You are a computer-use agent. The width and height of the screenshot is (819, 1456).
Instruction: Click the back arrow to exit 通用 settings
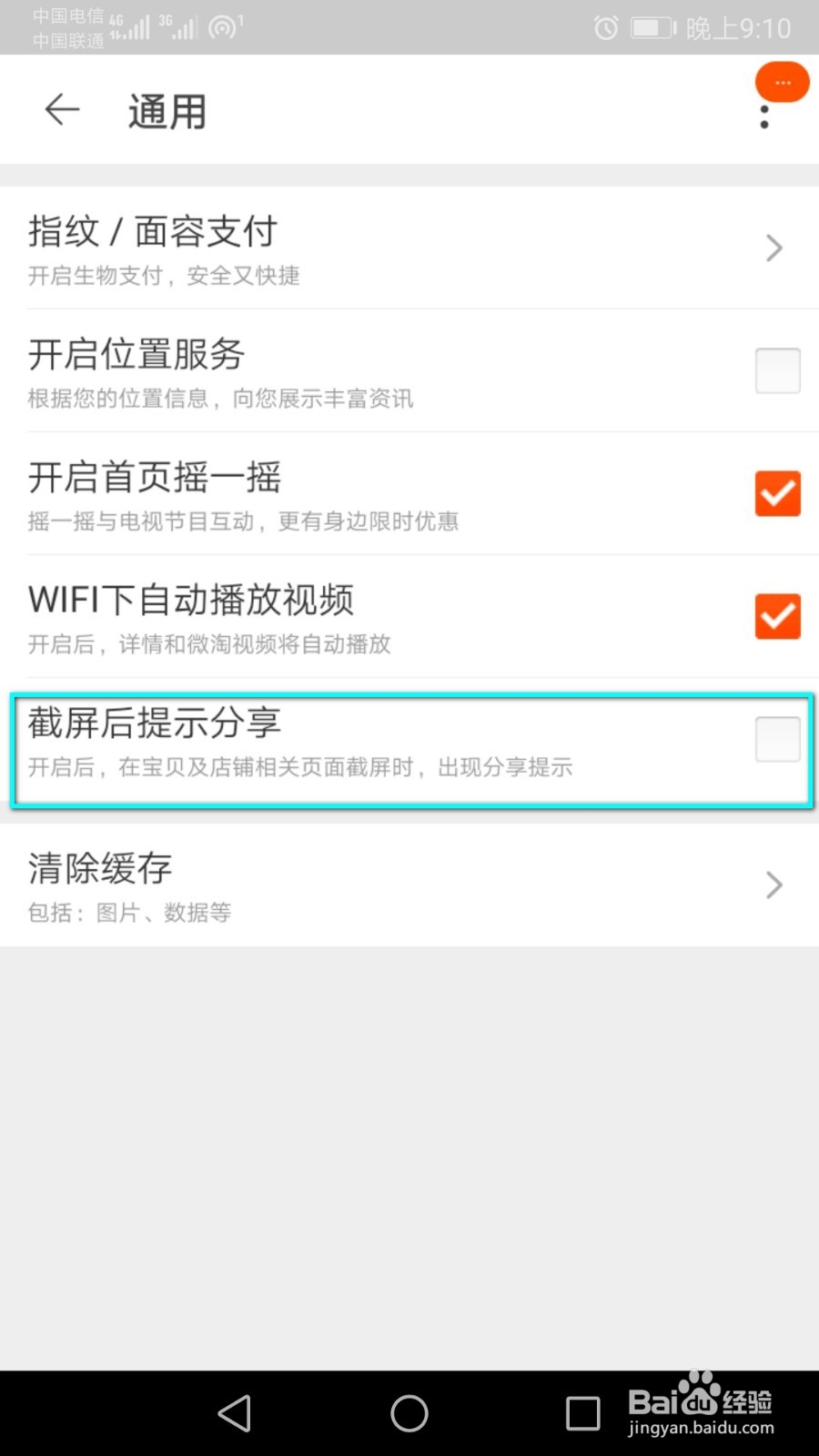[x=60, y=109]
